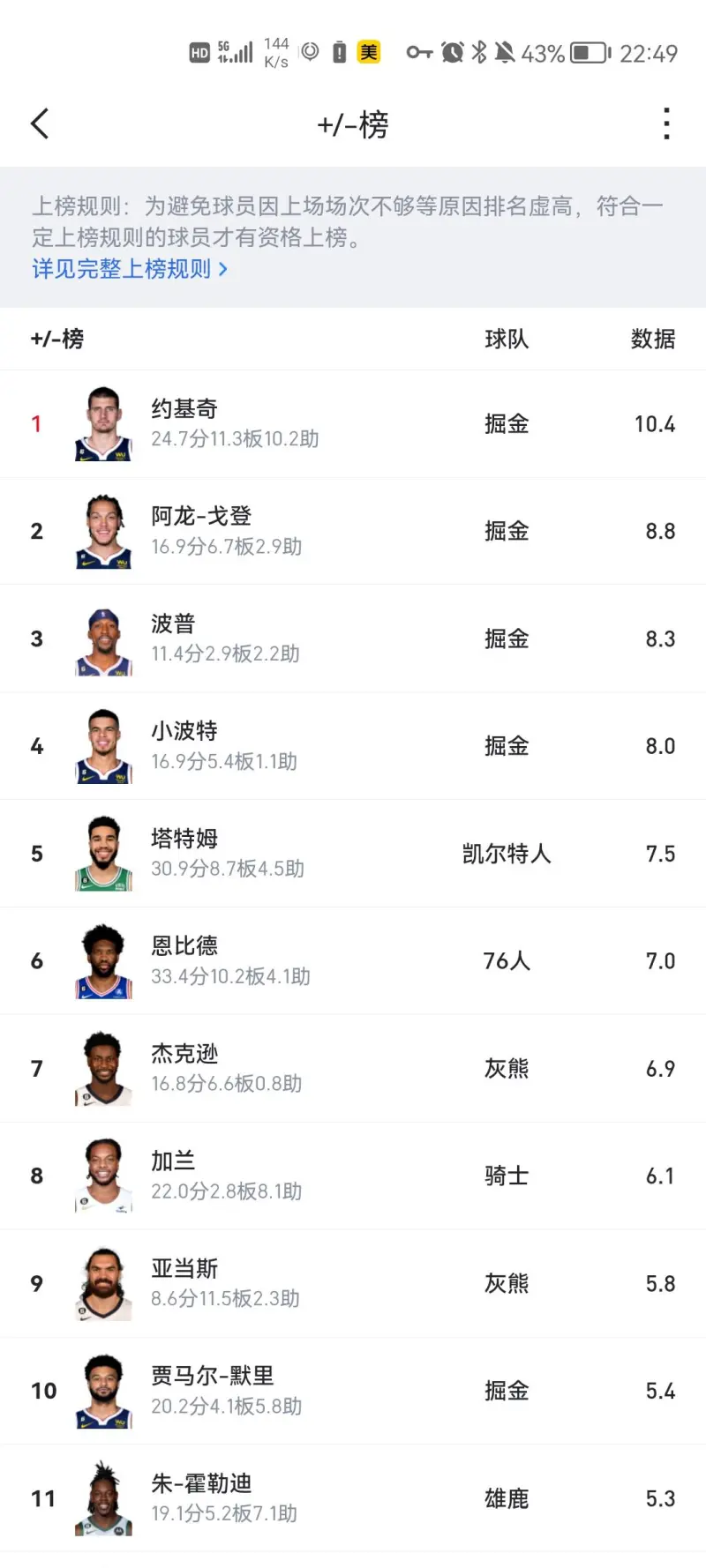View the 加兰 player entry

pyautogui.click(x=353, y=1176)
